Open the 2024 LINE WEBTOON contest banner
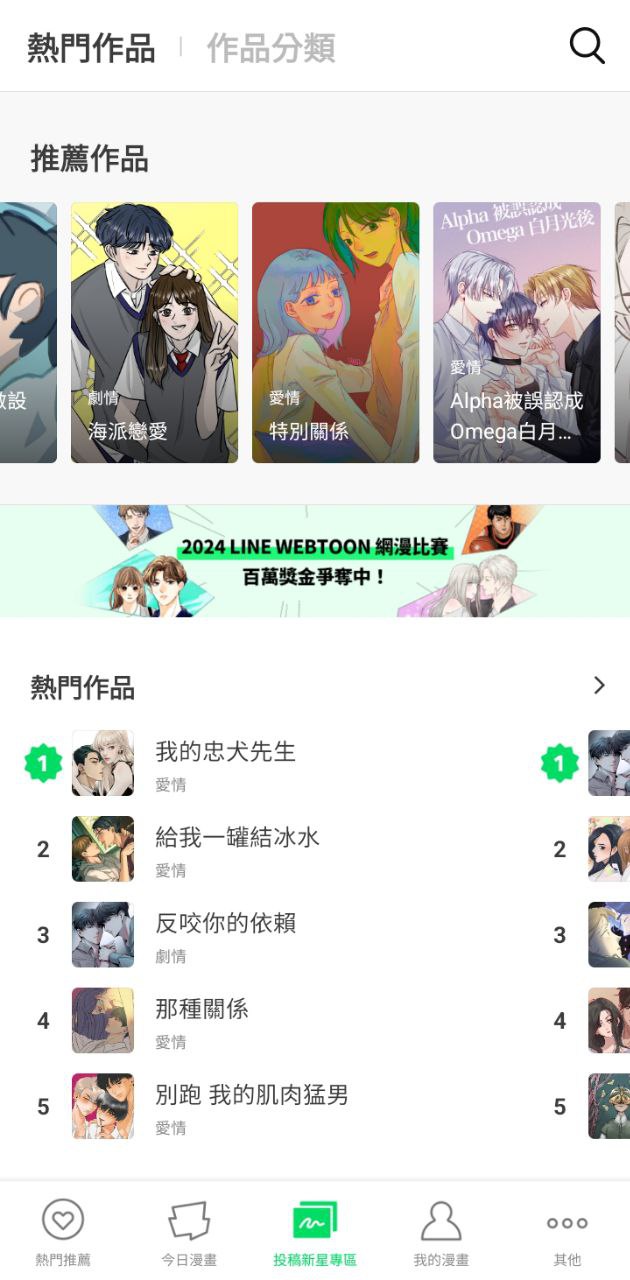Screen dimensions: 630x1280 click(x=315, y=561)
